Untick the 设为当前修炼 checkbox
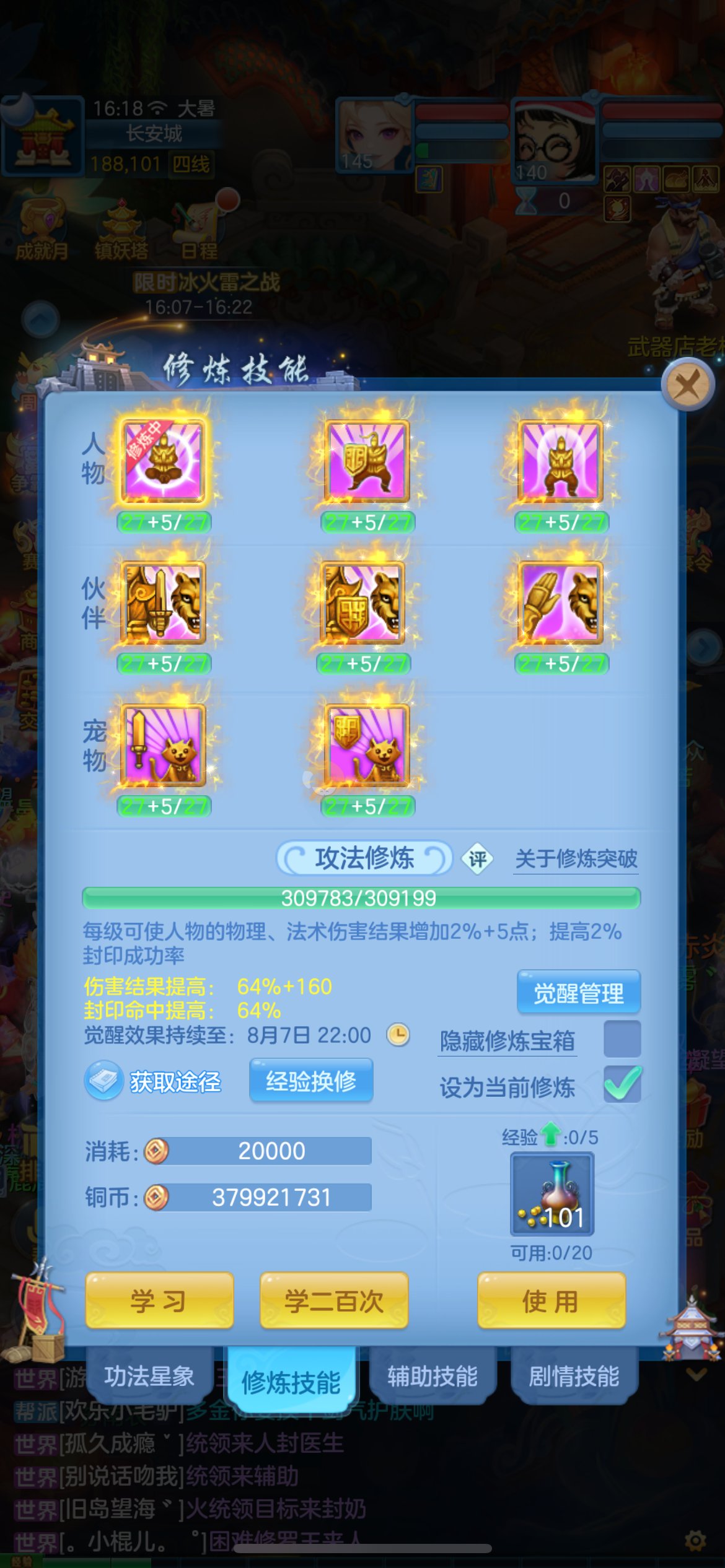Screen dimensions: 725x1568 click(x=622, y=1084)
